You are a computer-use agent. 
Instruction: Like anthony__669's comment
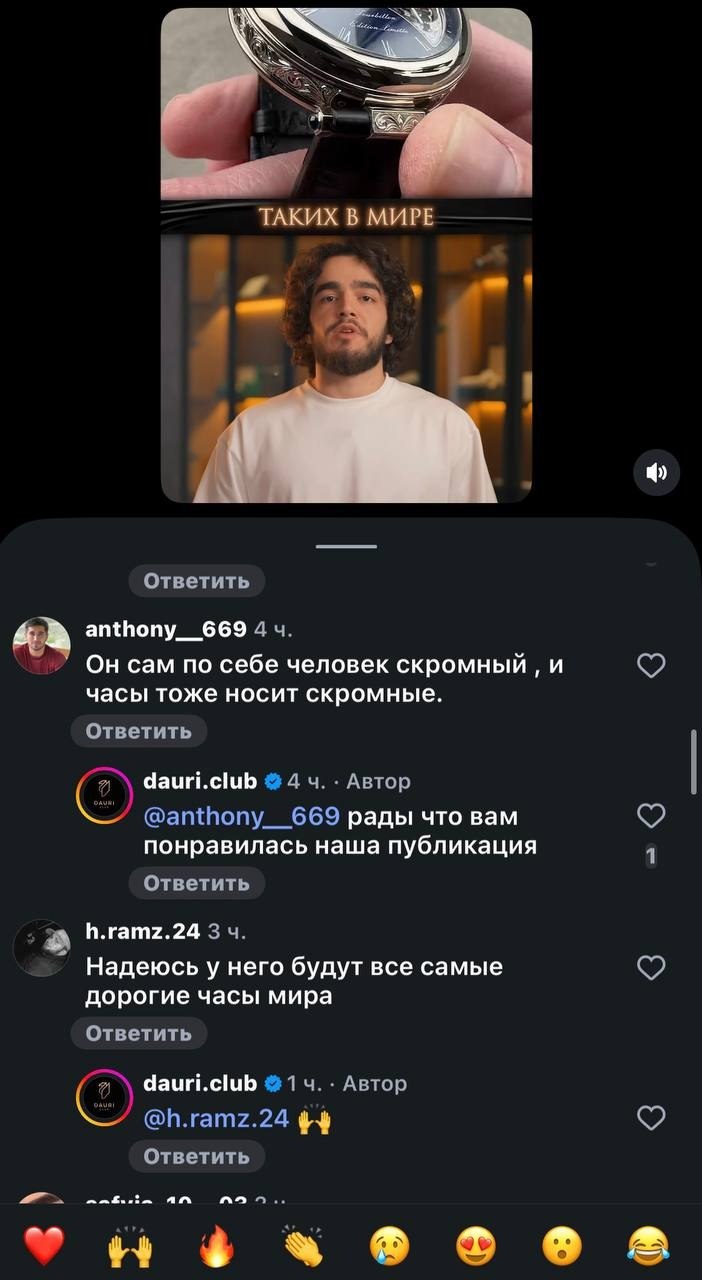(x=651, y=666)
